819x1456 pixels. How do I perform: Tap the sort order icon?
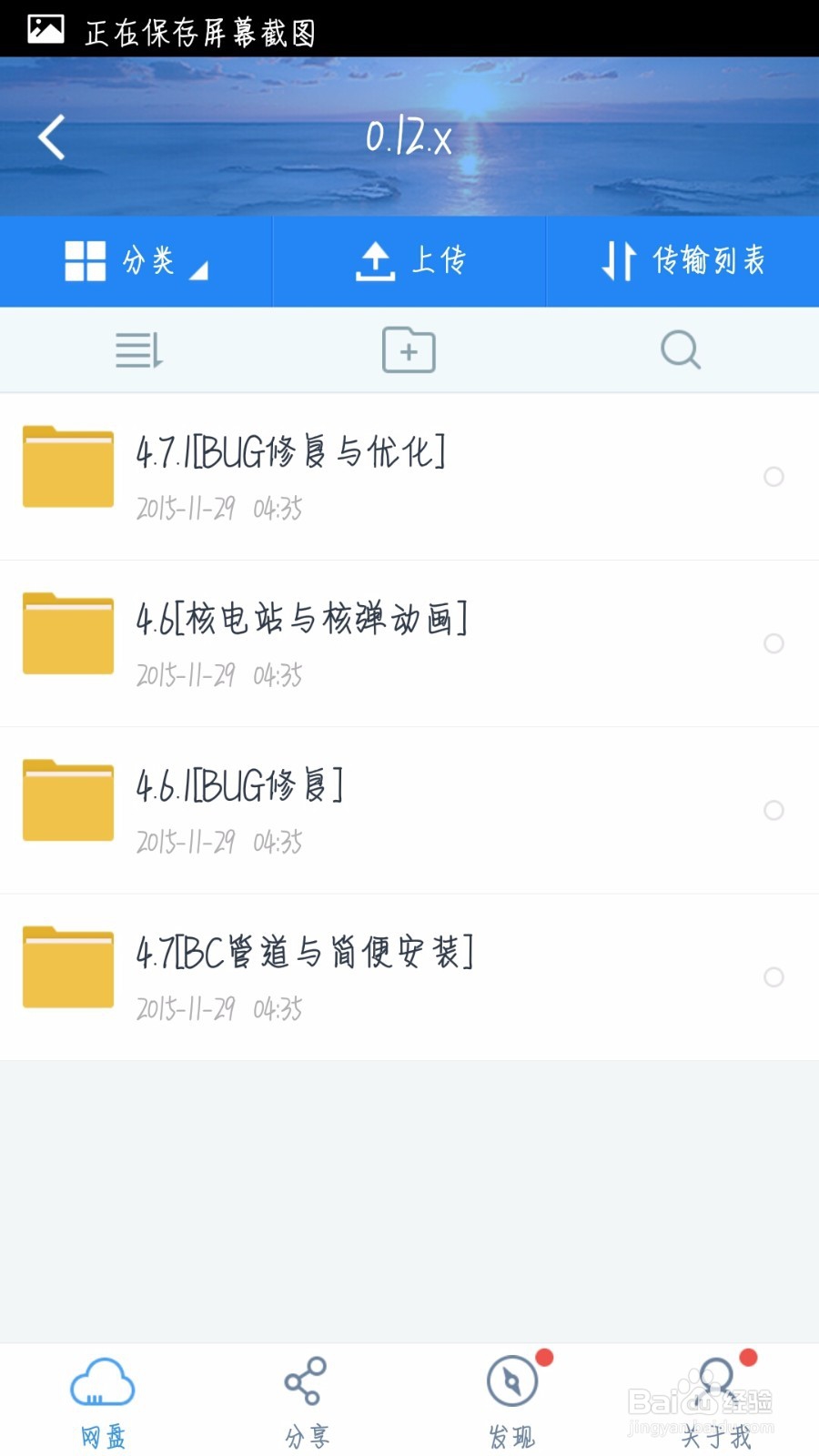(136, 349)
